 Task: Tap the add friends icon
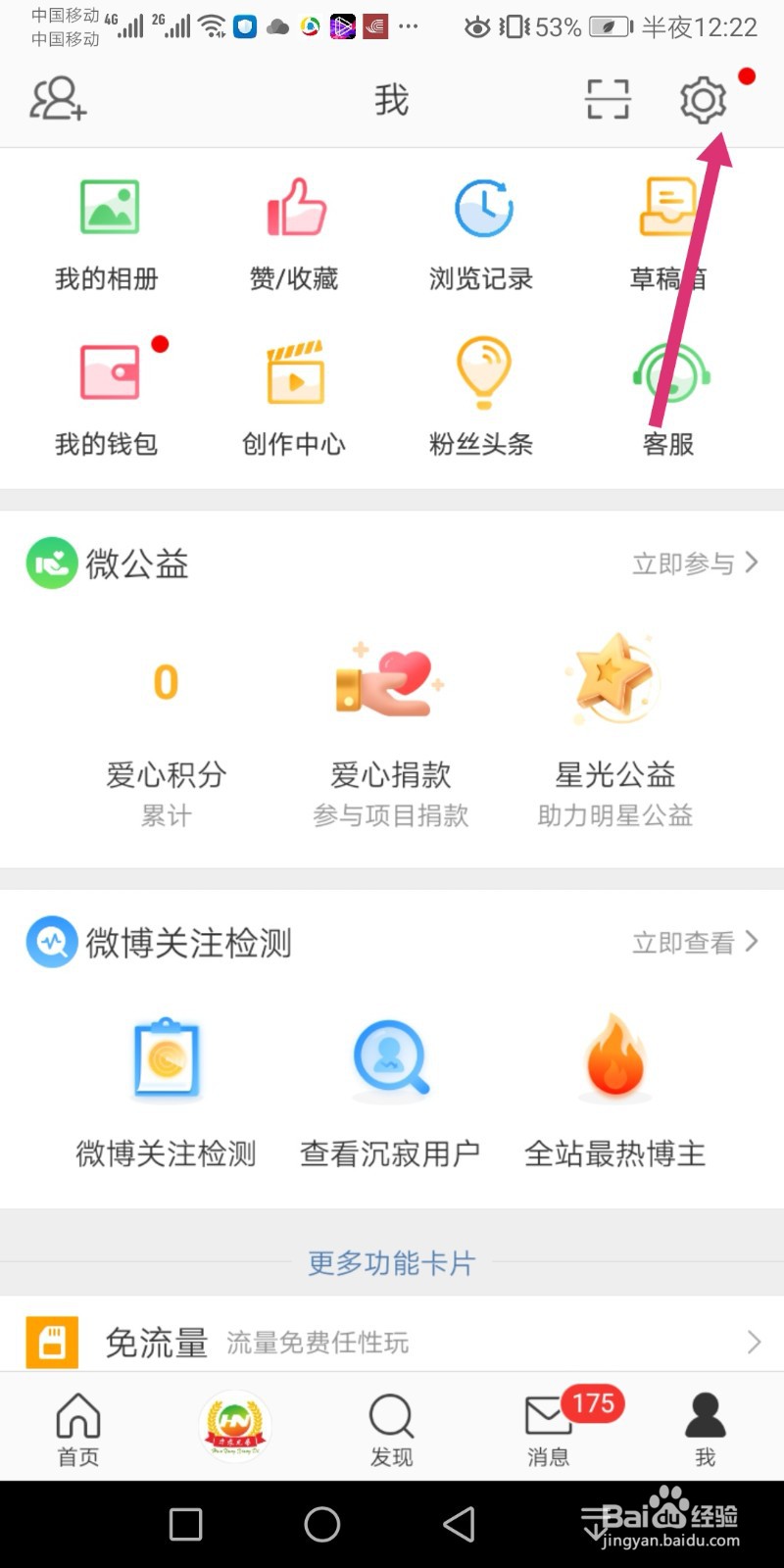click(57, 99)
